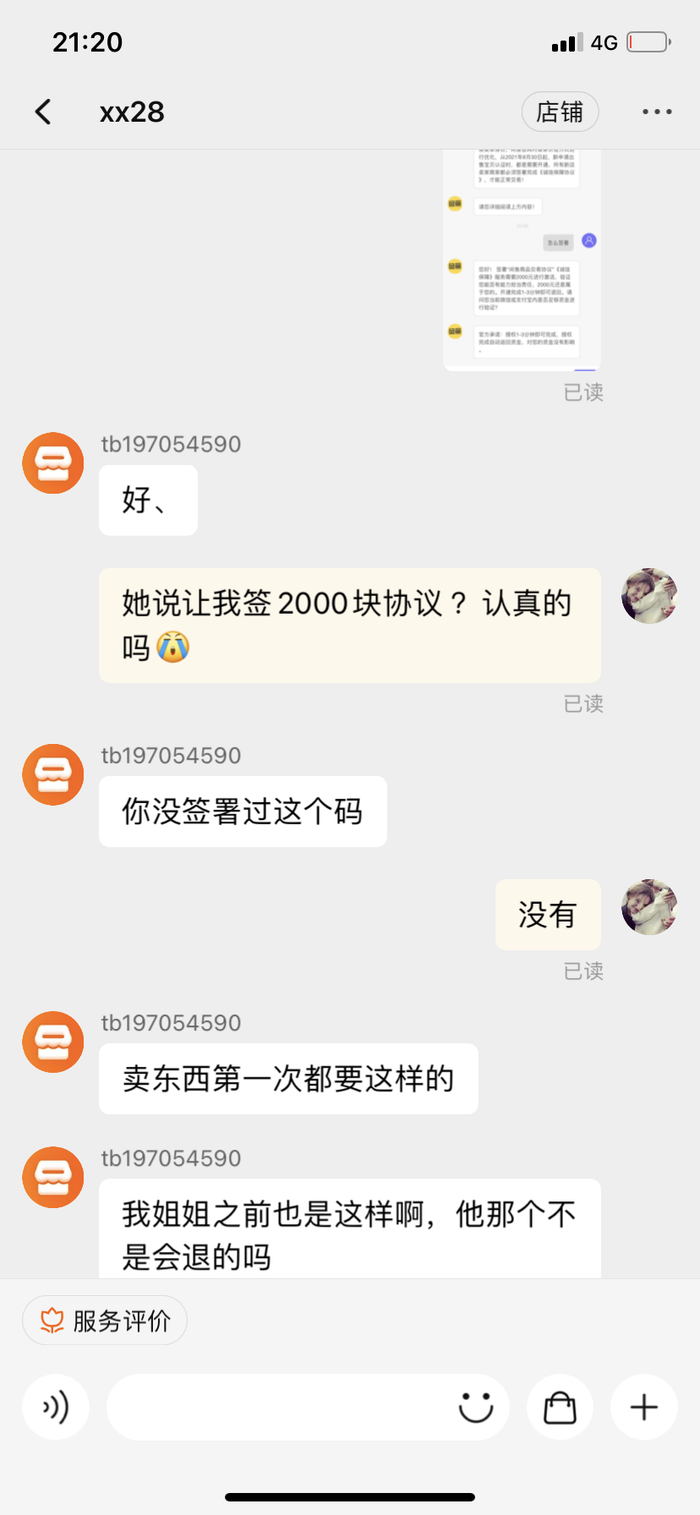Tap 服务评价 to rate the service
Image resolution: width=700 pixels, height=1515 pixels.
[105, 1320]
